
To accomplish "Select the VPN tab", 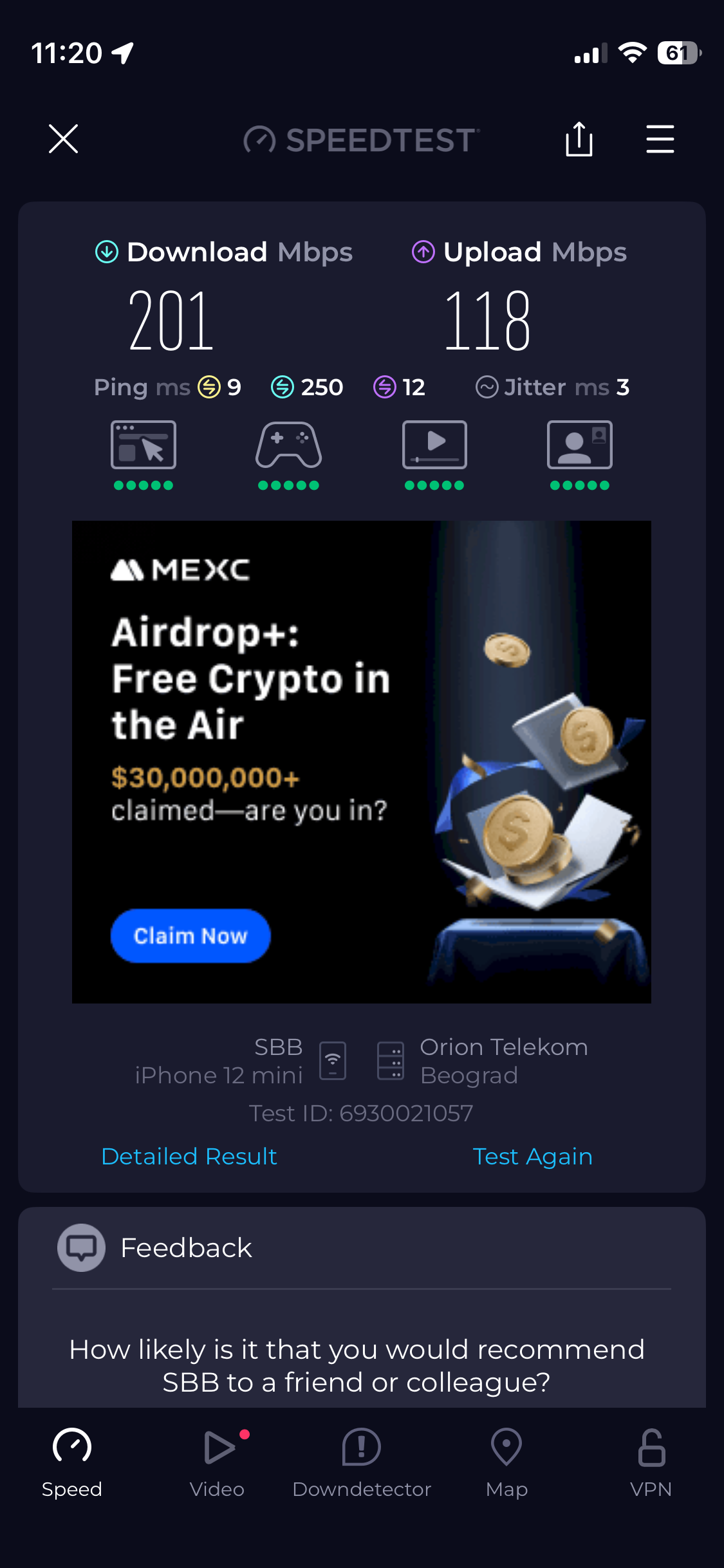I will pos(651,1462).
